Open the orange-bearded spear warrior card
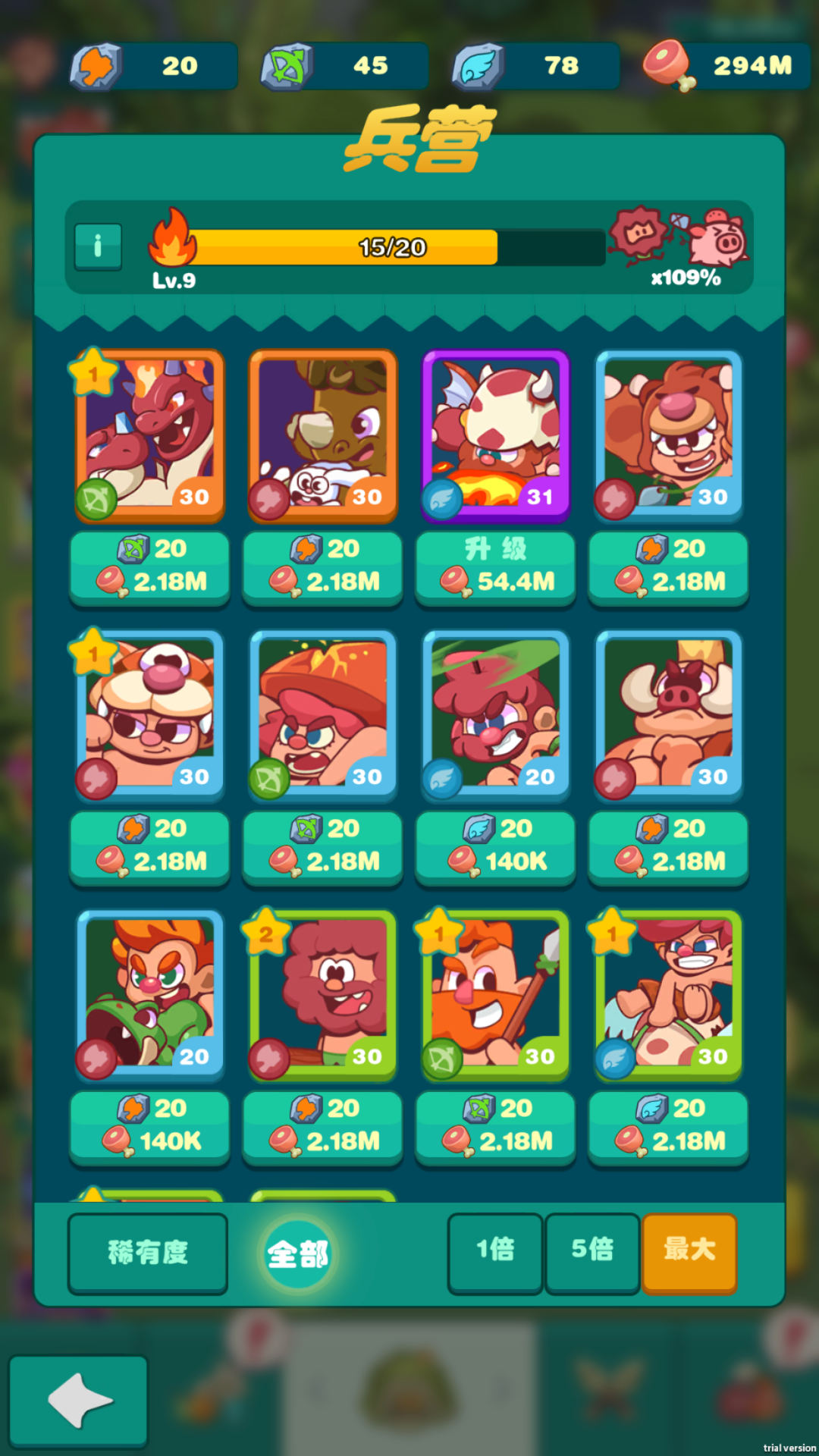 (x=495, y=993)
